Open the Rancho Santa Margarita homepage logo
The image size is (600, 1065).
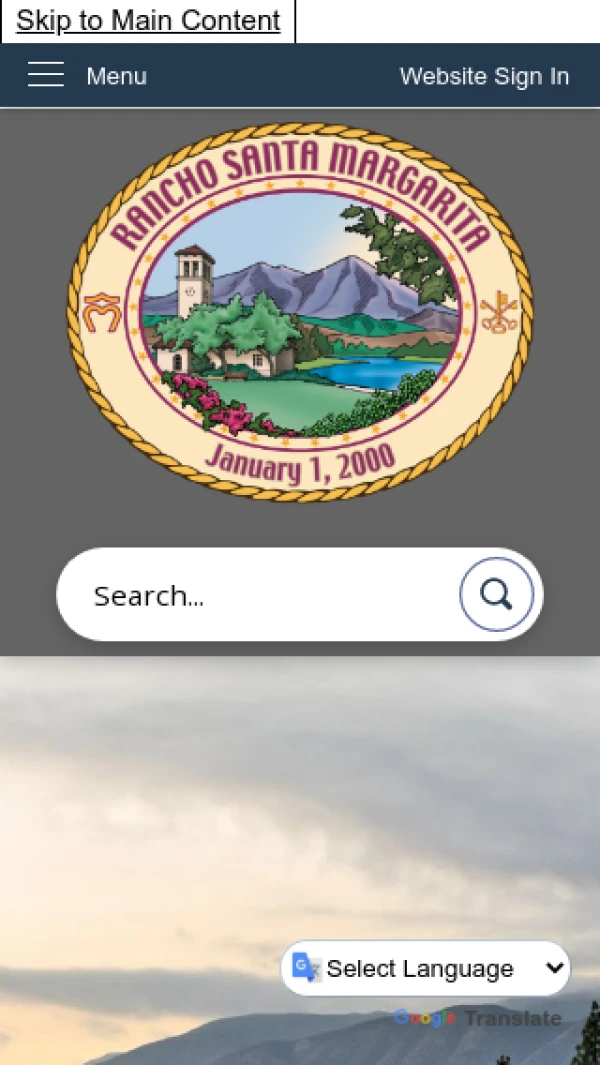pos(300,312)
